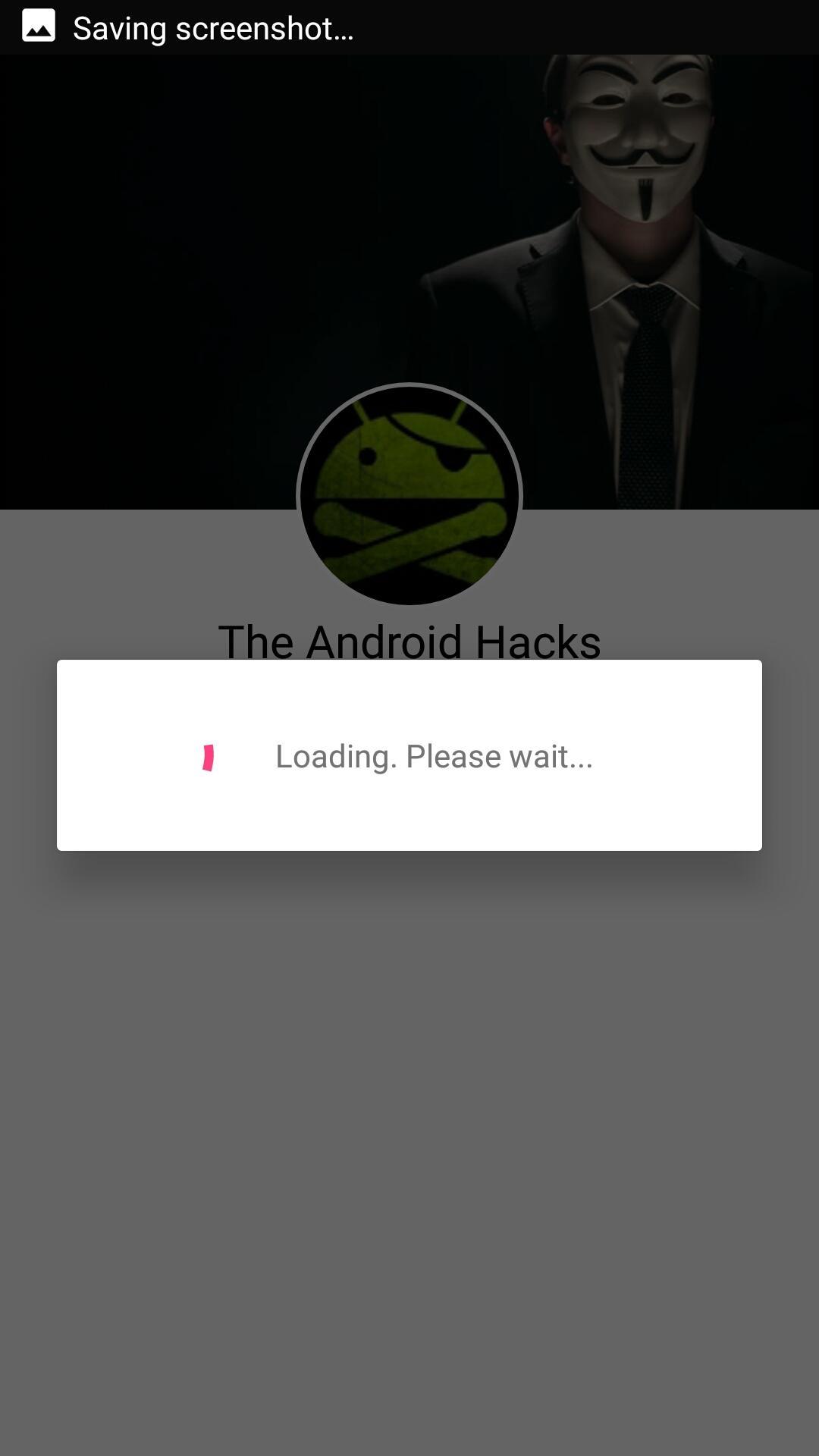Open The Android Hacks profile picture
Image resolution: width=819 pixels, height=1456 pixels.
click(x=409, y=494)
